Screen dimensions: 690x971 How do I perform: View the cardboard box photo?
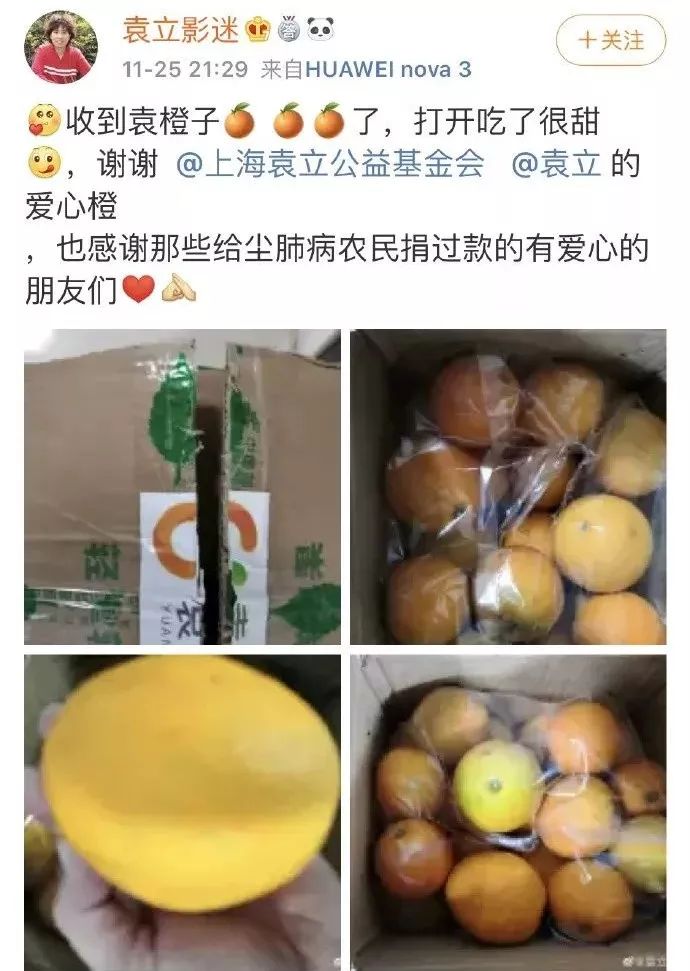click(x=182, y=487)
